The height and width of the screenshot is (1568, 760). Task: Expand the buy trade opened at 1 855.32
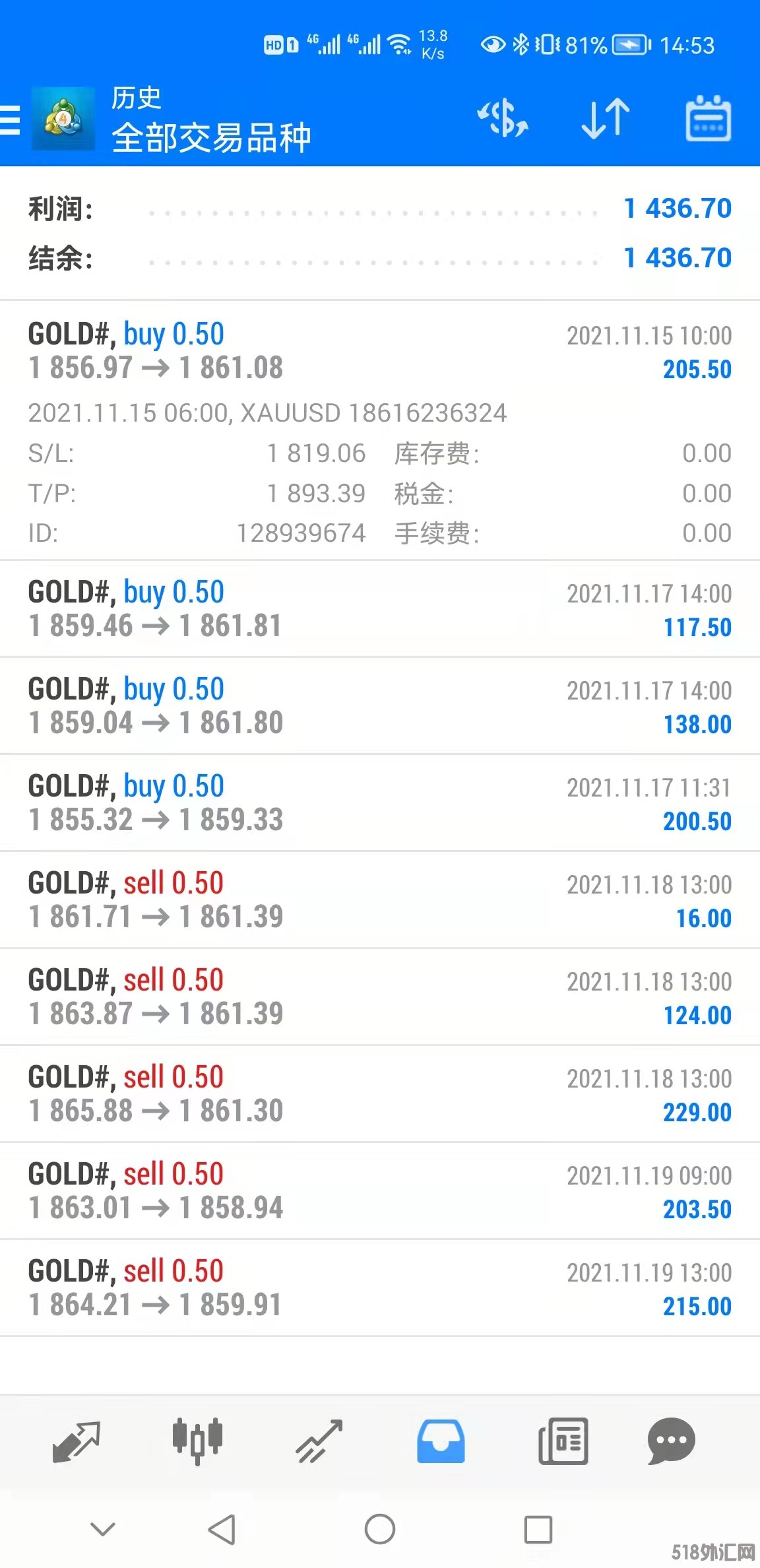pos(379,802)
